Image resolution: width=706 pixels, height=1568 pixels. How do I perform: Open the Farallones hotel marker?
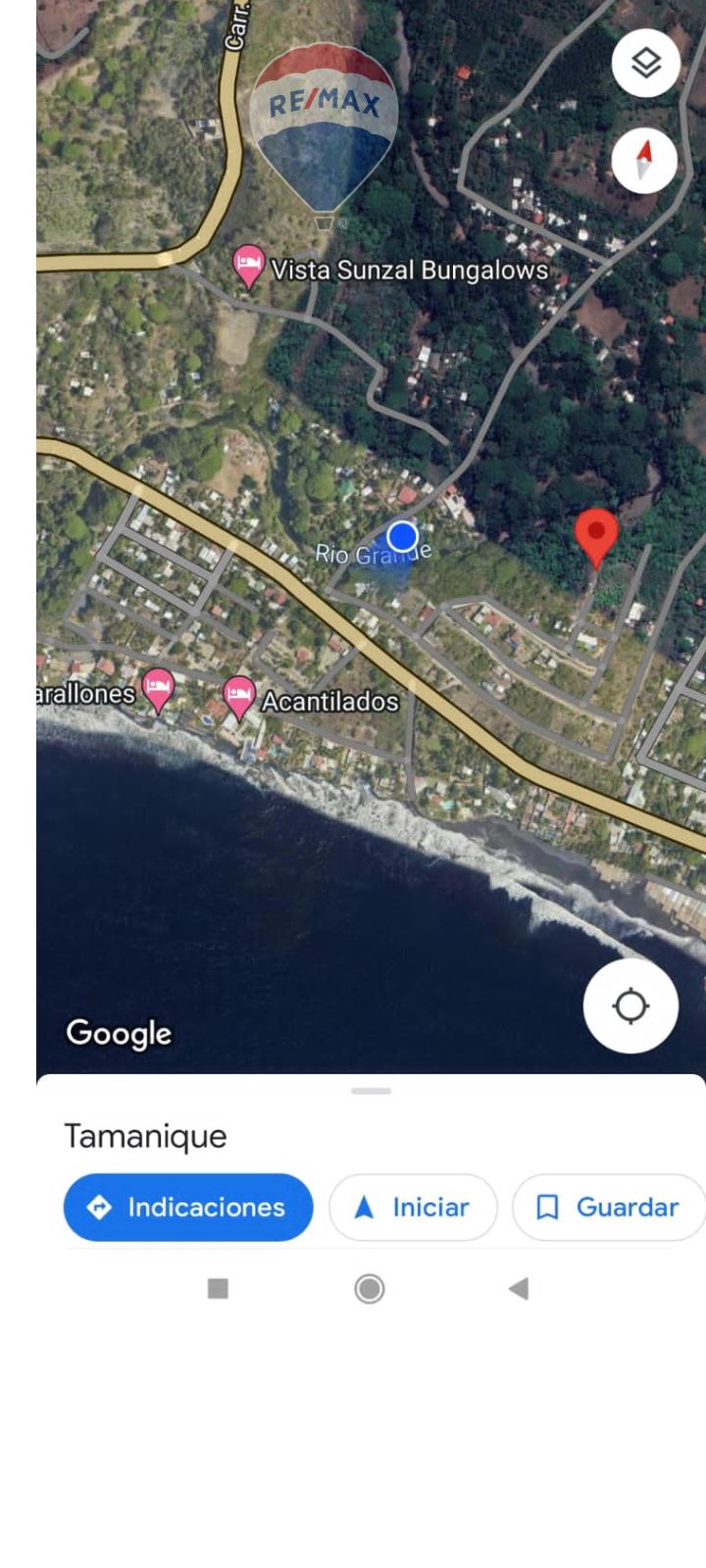click(158, 690)
